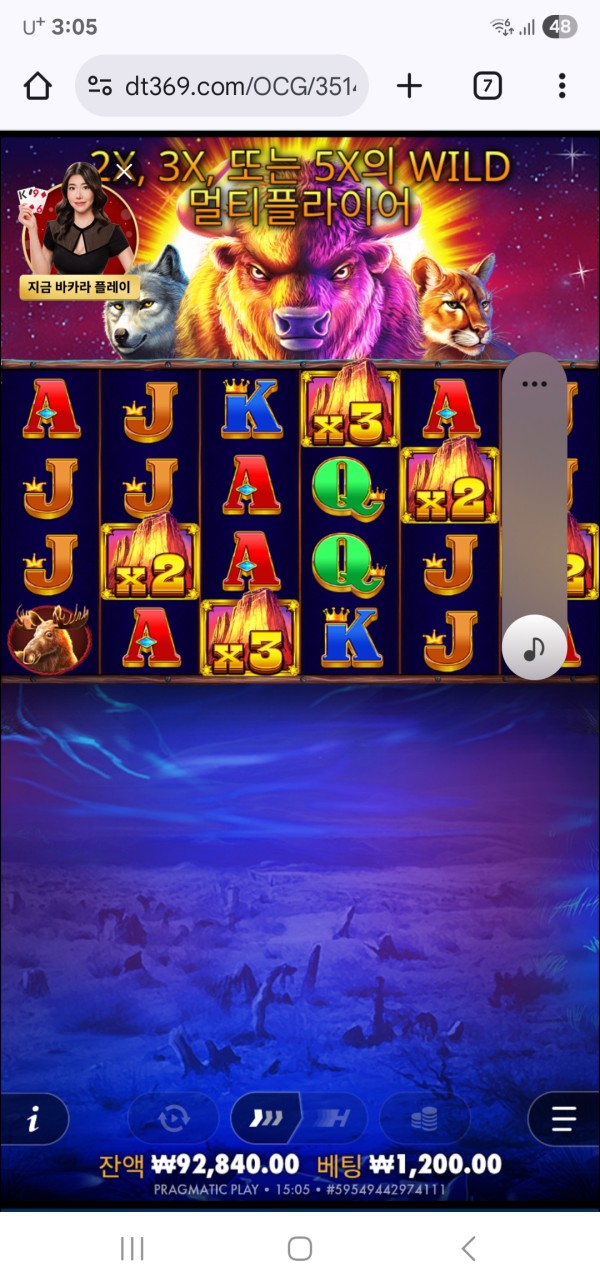
Task: Expand the floating three-dot panel
Action: click(535, 384)
